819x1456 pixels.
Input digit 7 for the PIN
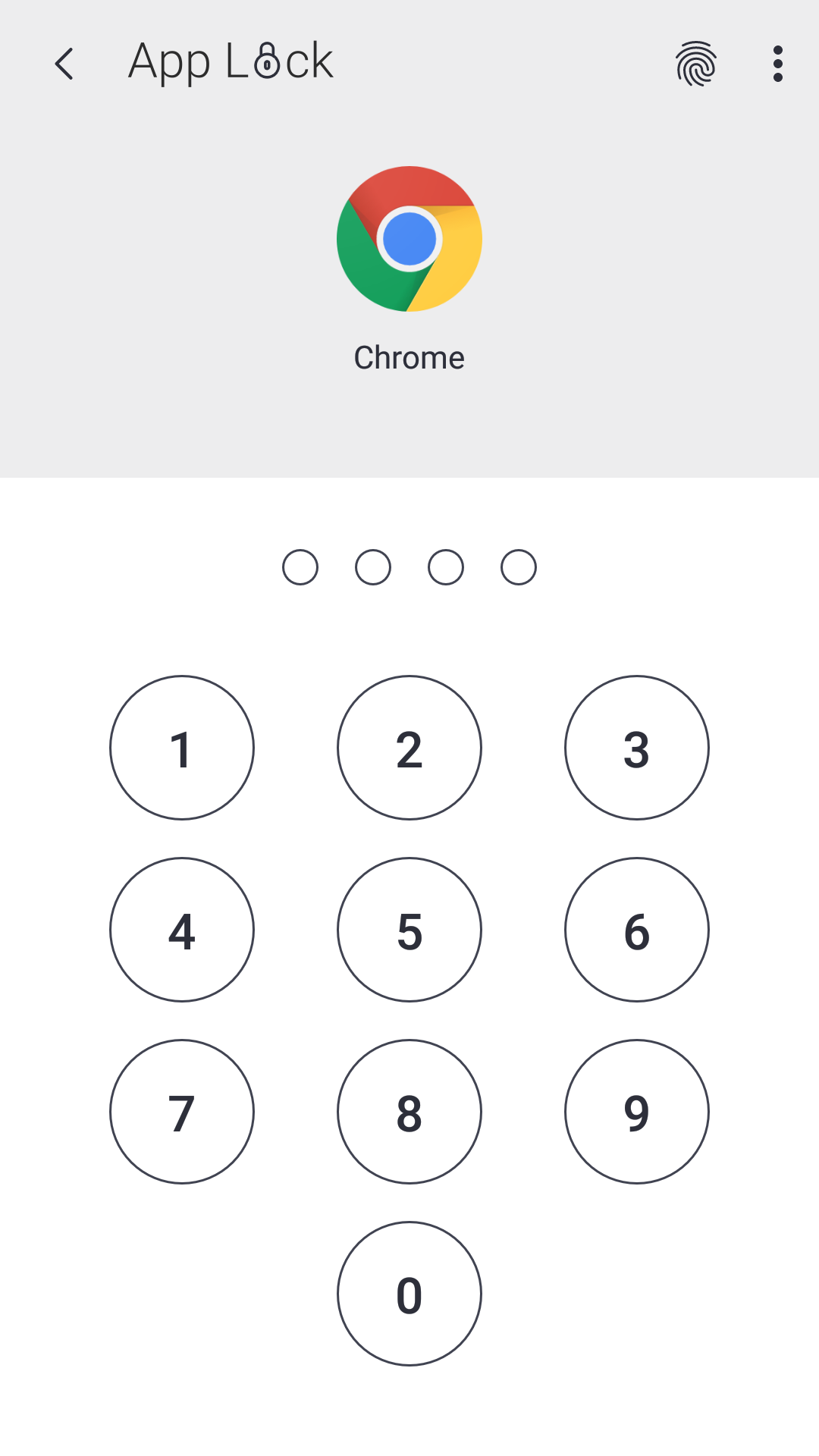(x=182, y=1112)
